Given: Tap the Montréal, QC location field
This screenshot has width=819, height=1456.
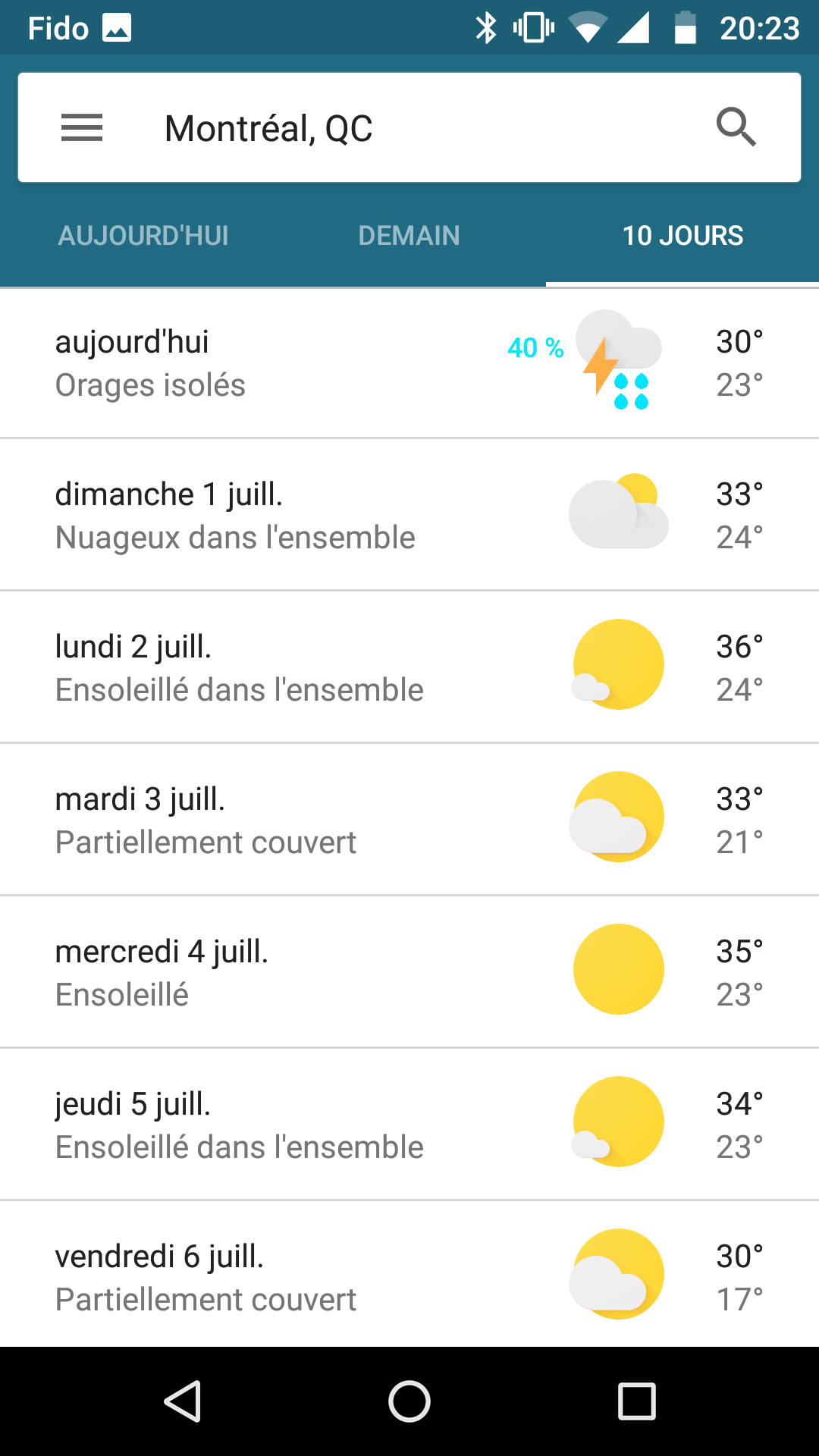Looking at the screenshot, I should pyautogui.click(x=268, y=128).
